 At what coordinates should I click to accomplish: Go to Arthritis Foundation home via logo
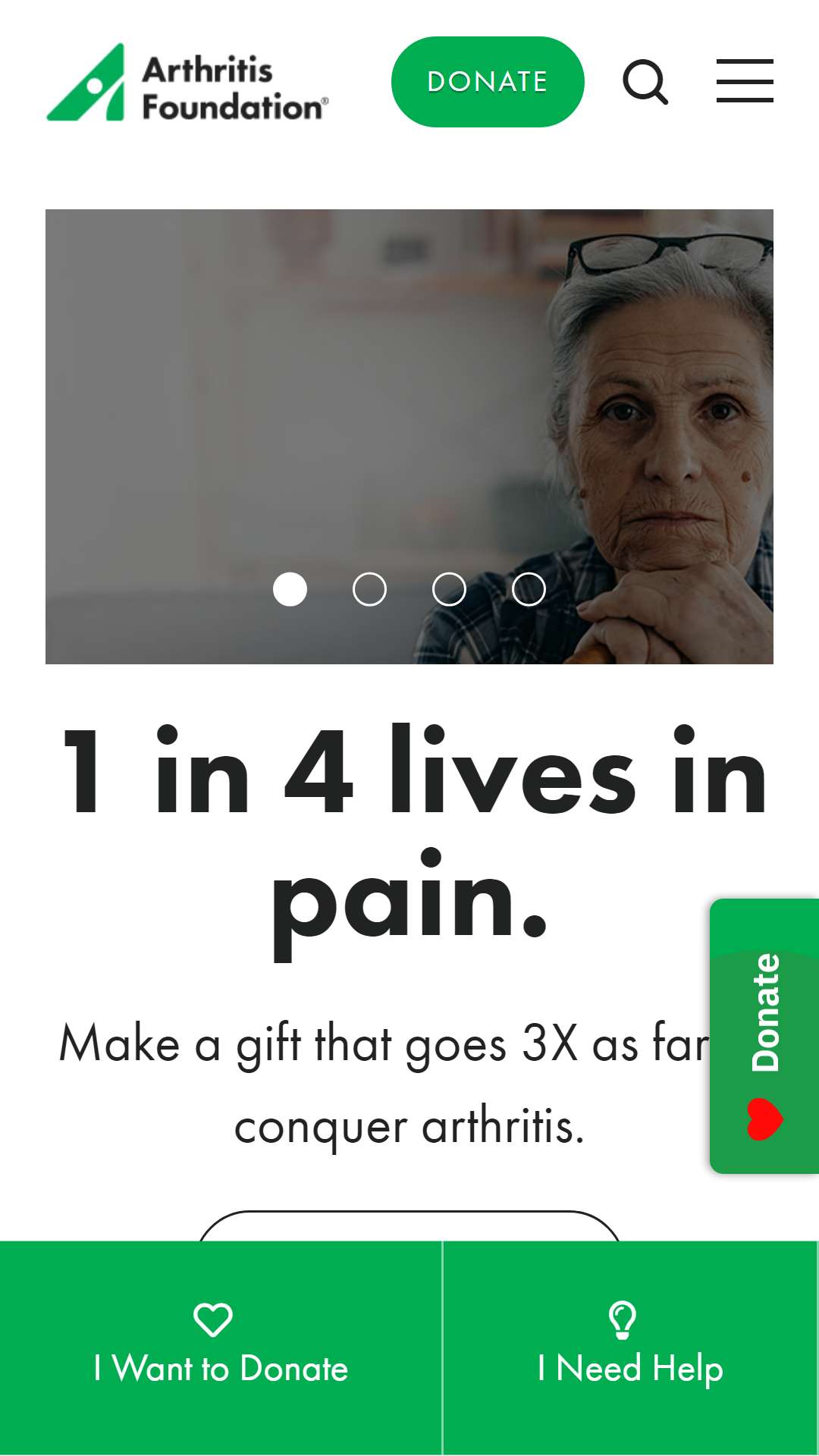tap(187, 82)
